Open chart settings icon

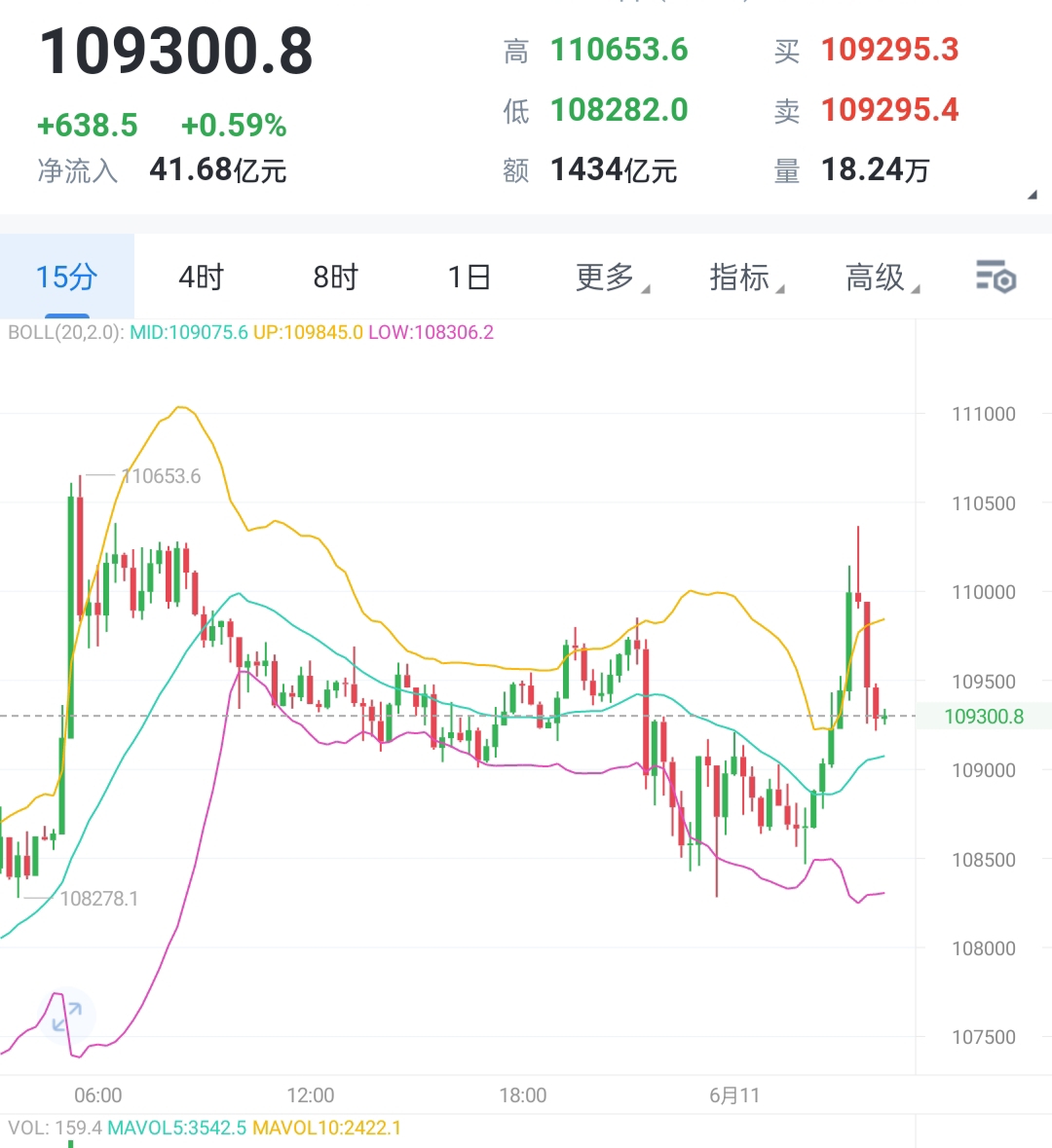pyautogui.click(x=996, y=278)
